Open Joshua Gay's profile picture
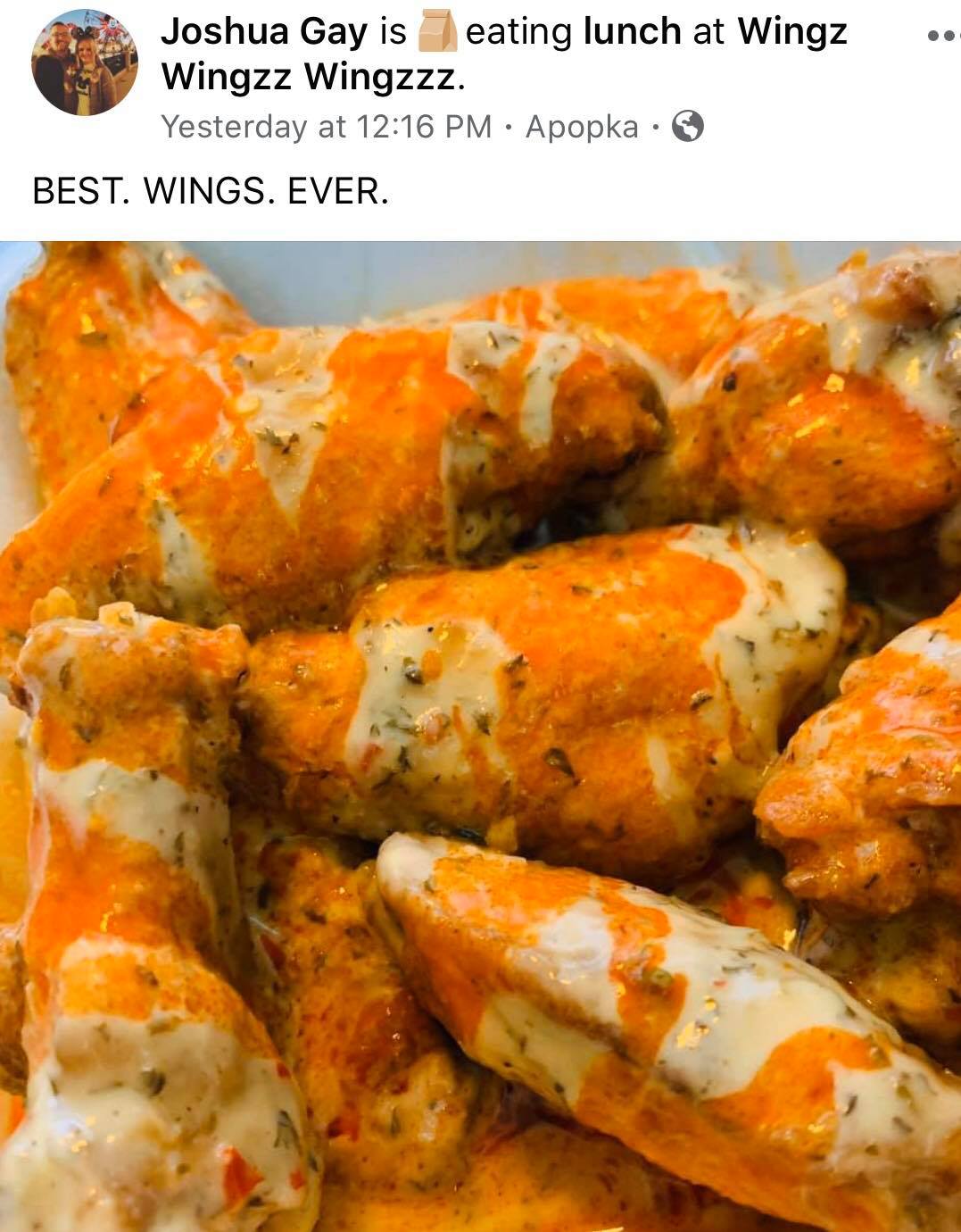This screenshot has height=1232, width=961. (85, 63)
